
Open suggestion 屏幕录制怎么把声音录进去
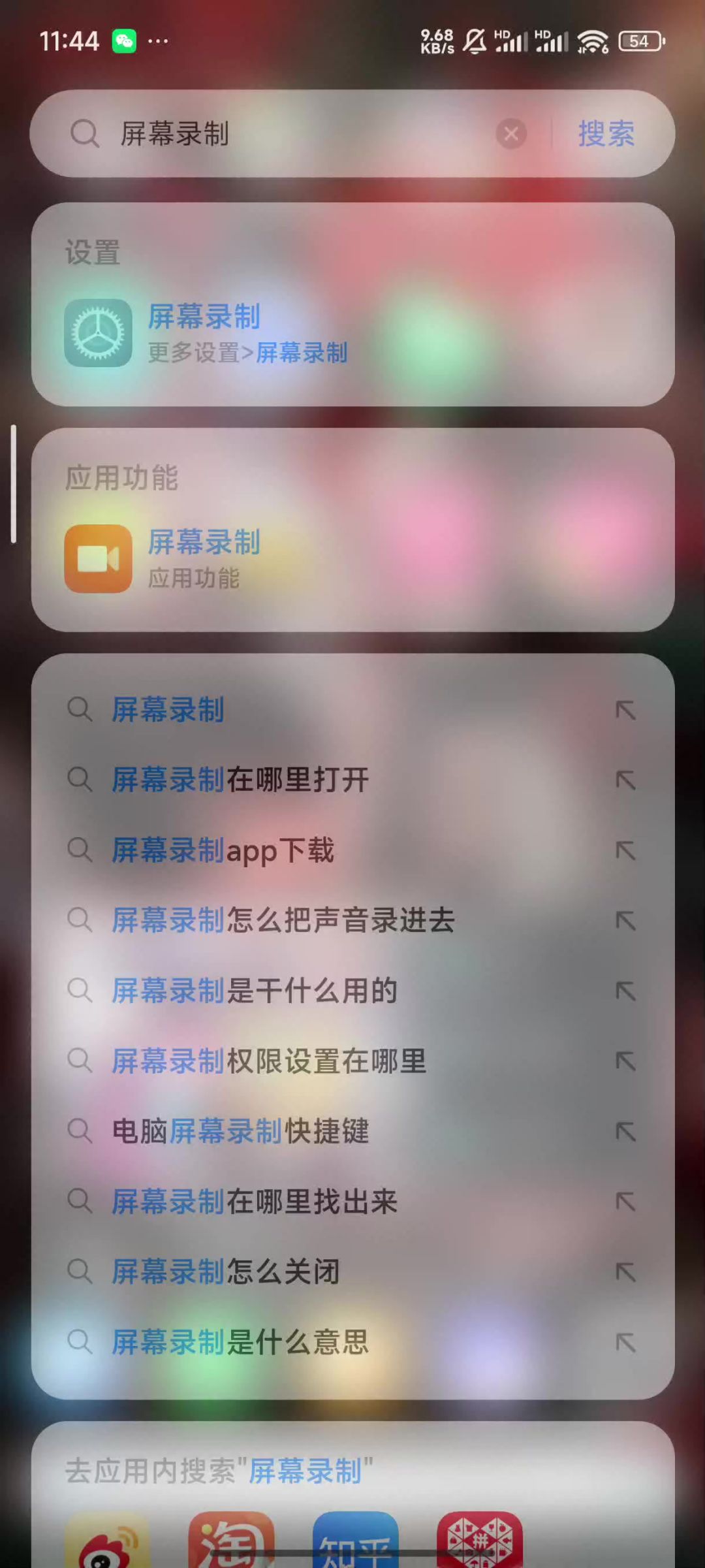point(283,921)
